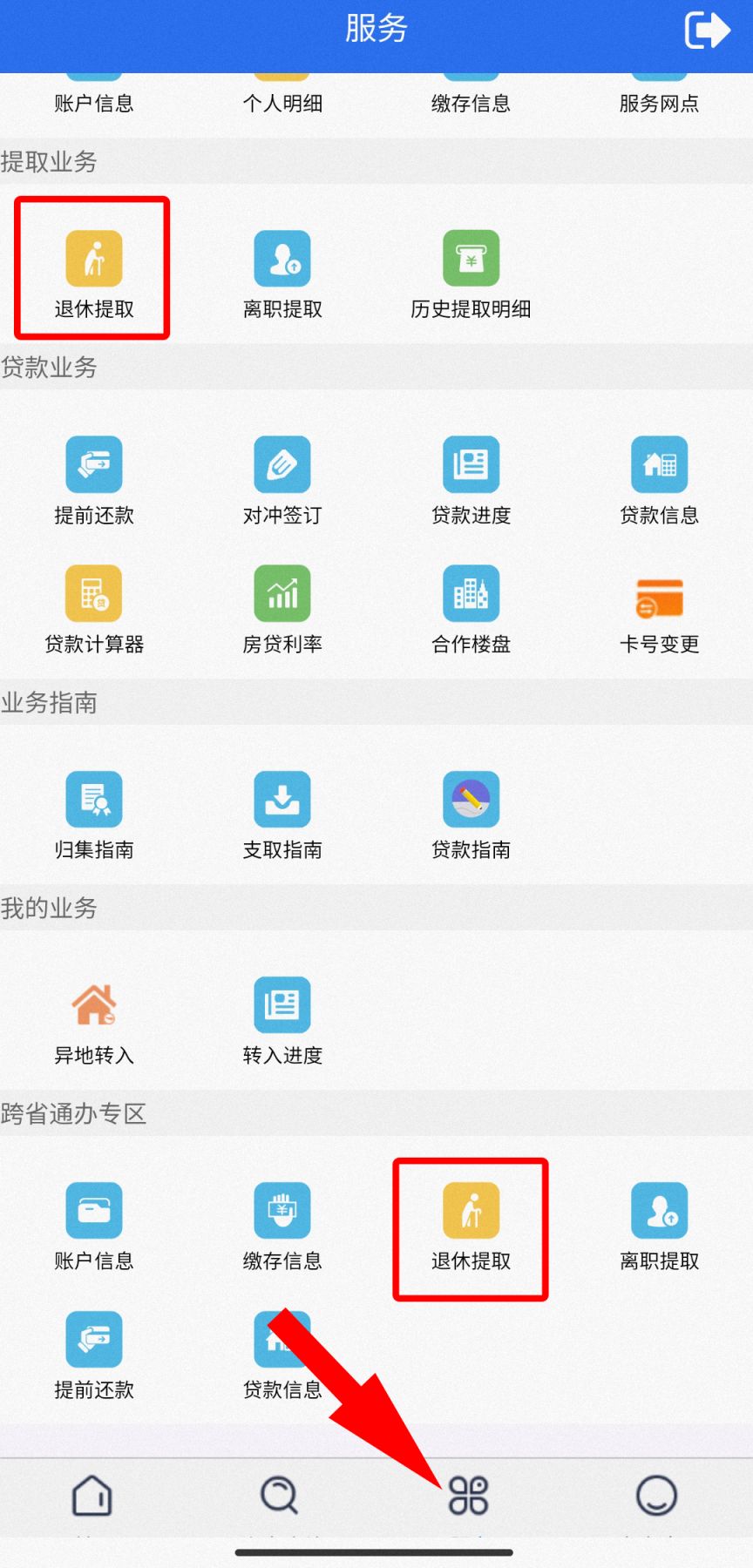Viewport: 753px width, 1568px height.
Task: Open 卡号变更
Action: coord(659,606)
